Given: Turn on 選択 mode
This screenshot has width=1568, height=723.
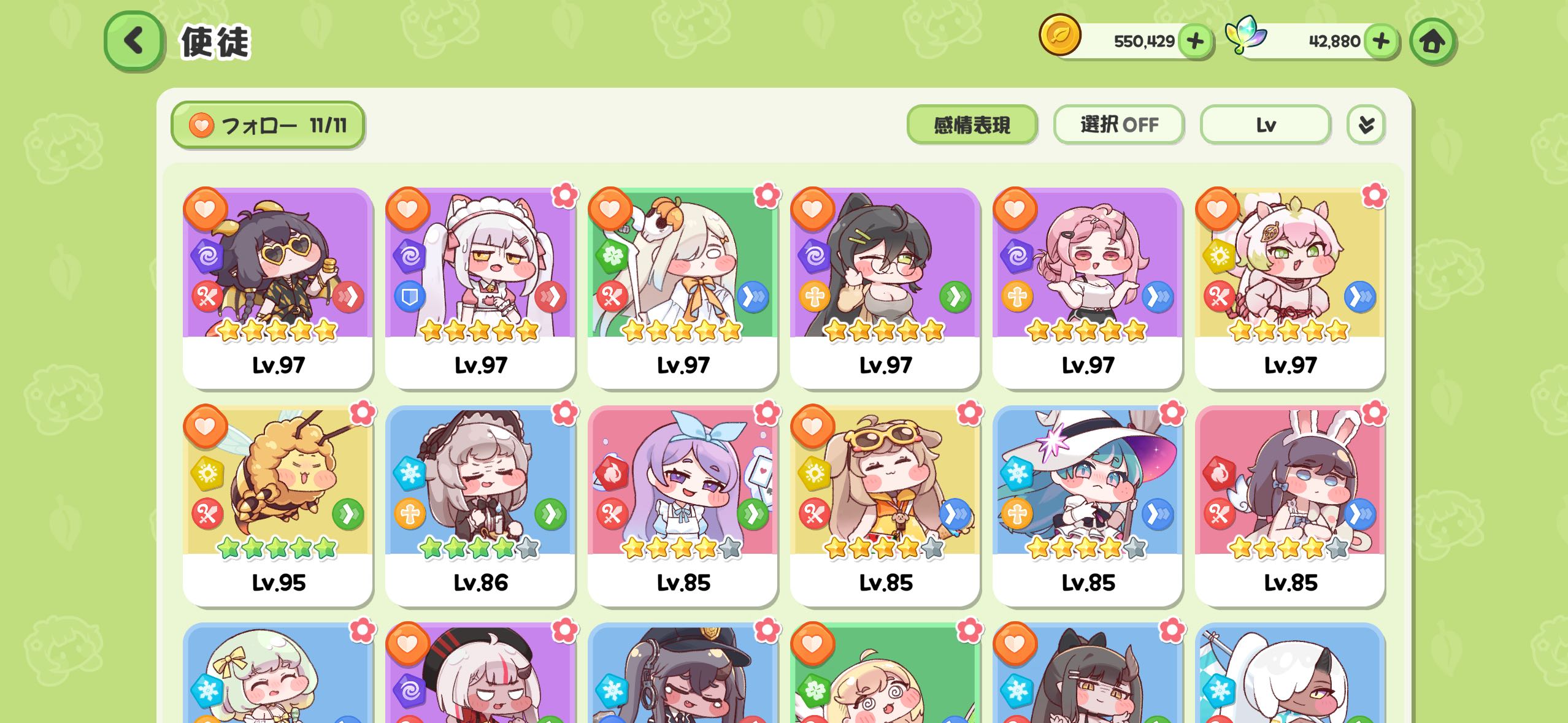Looking at the screenshot, I should point(1118,125).
